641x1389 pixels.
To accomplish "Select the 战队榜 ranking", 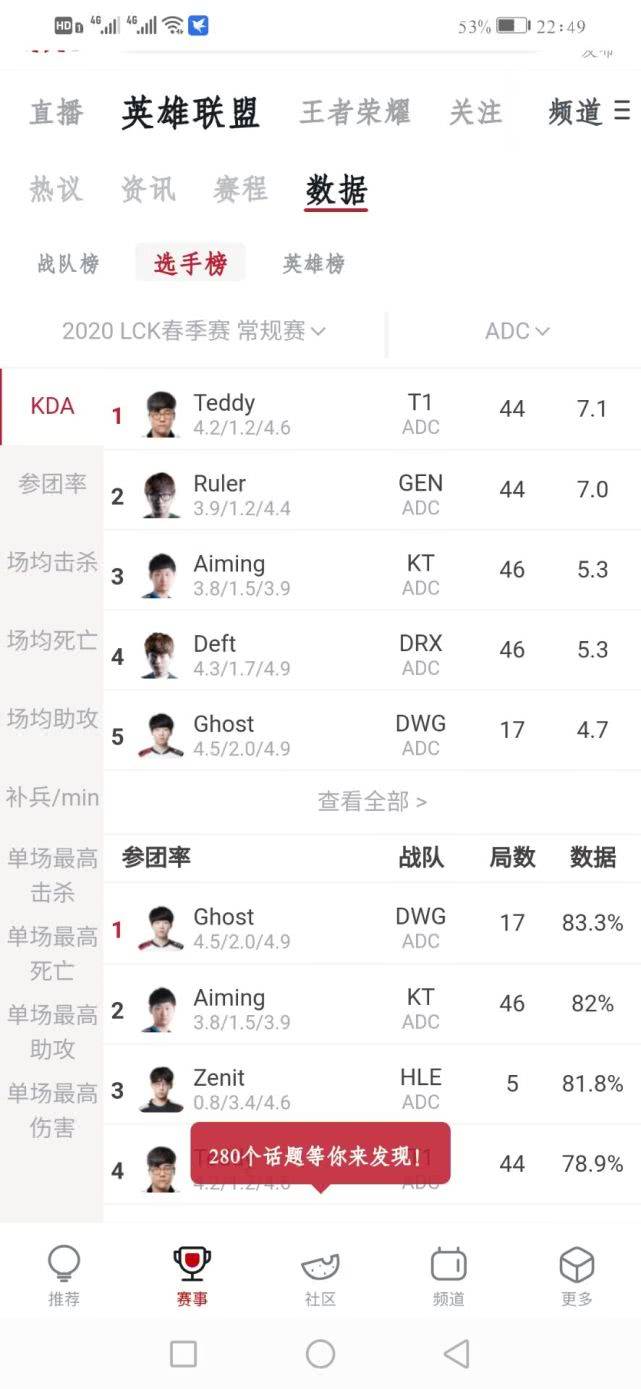I will 68,264.
